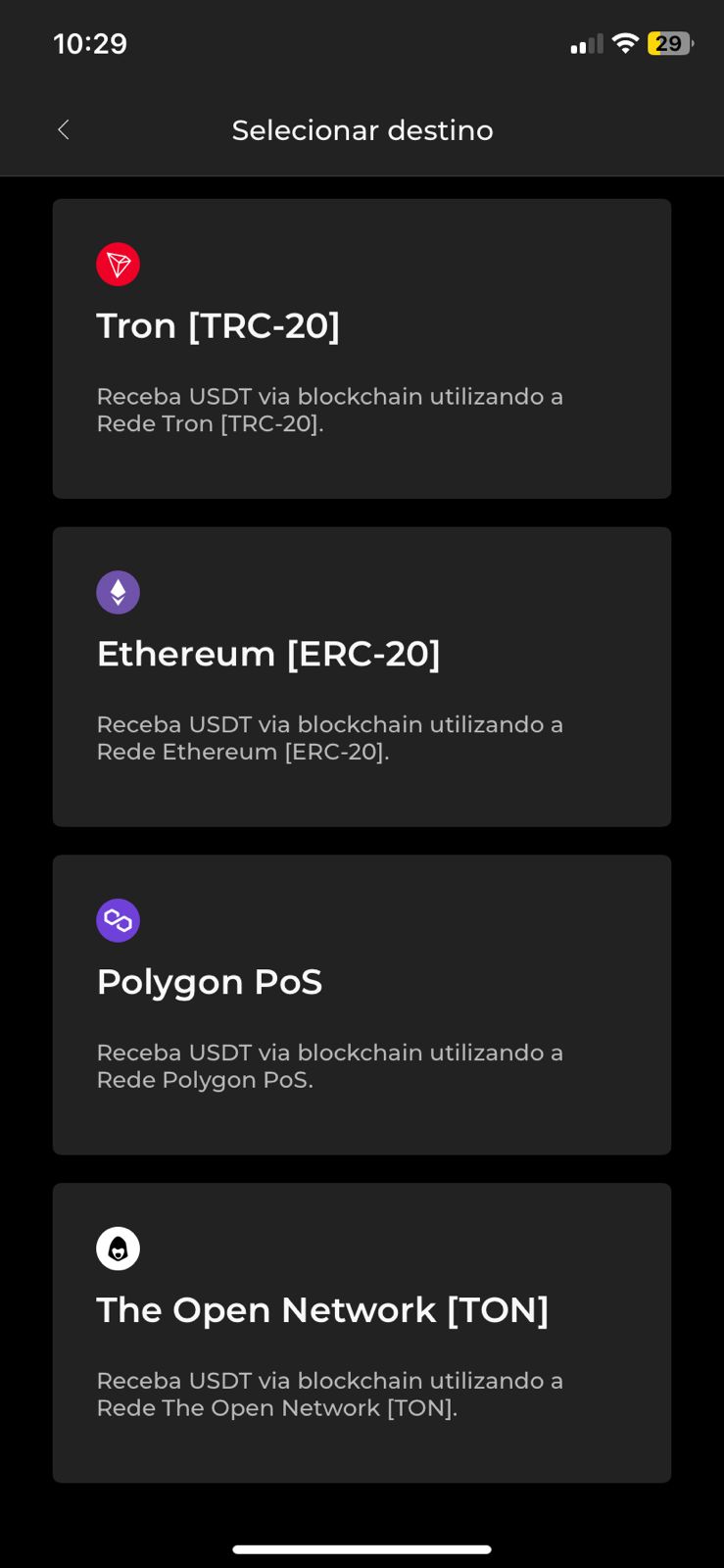Screen dimensions: 724x1568
Task: Choose Ethereum [ERC-20] as destination
Action: coord(362,676)
